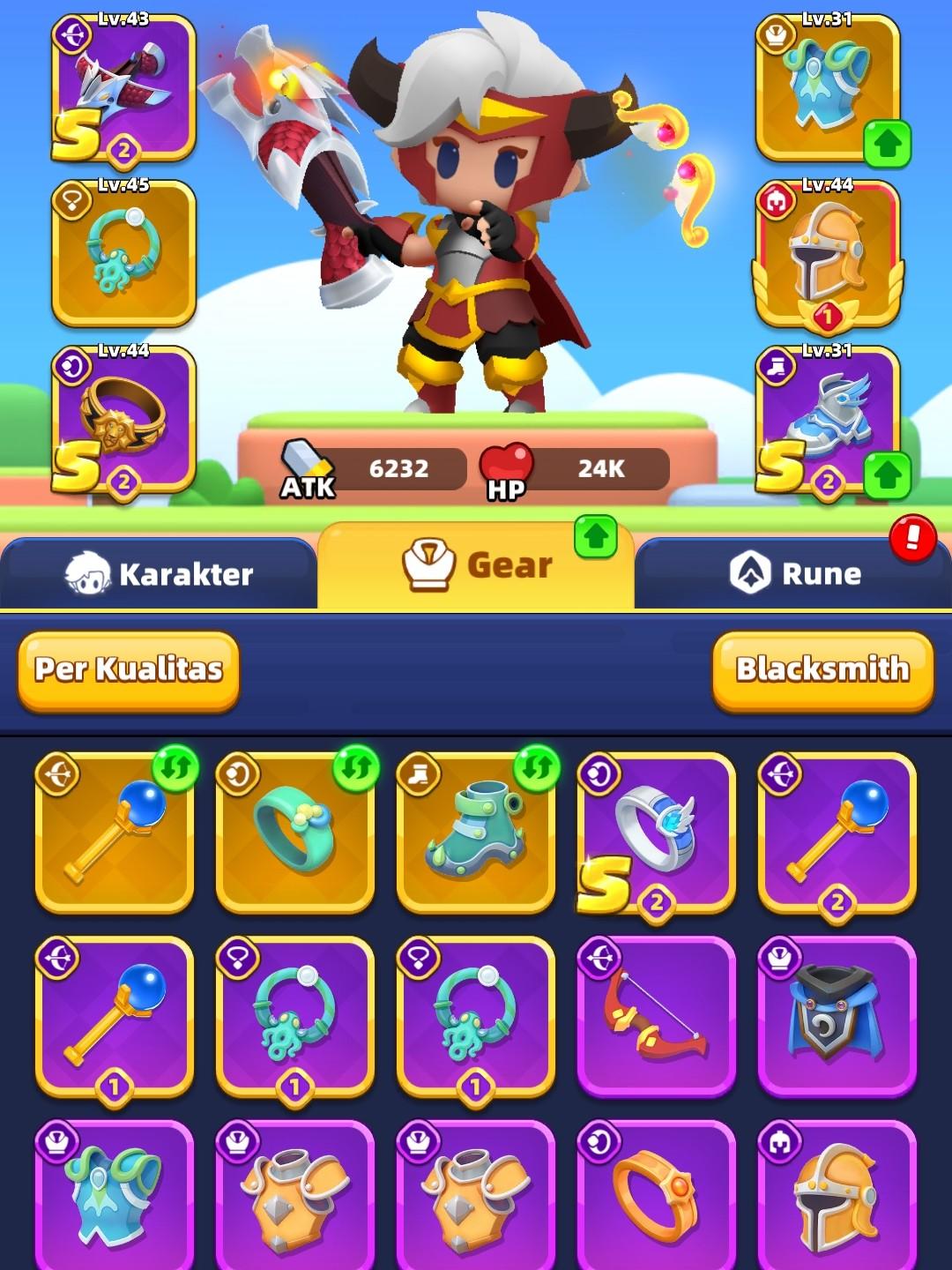
Task: Select the green boots in inventory
Action: 476,833
